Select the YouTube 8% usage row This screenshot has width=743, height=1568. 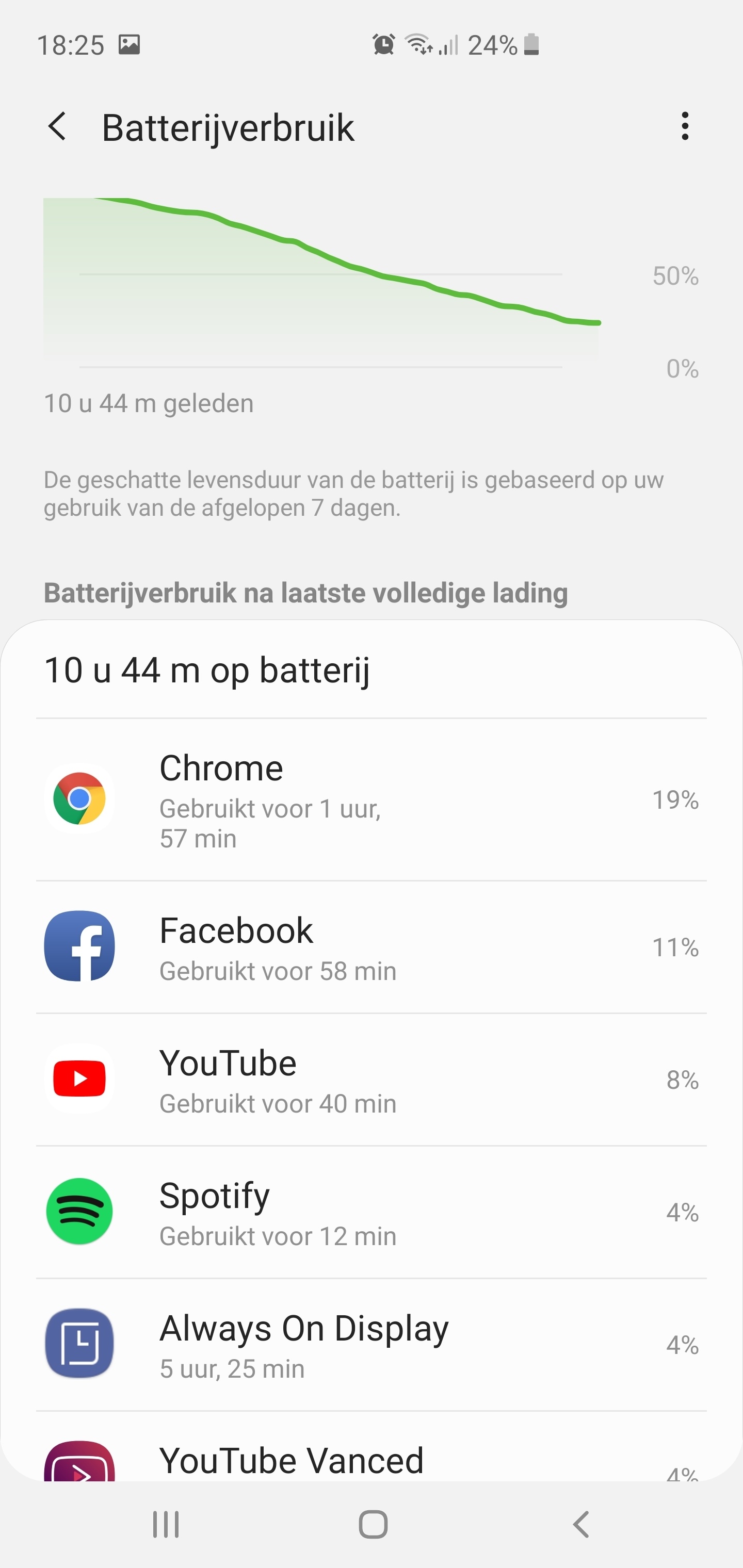pos(372,1079)
